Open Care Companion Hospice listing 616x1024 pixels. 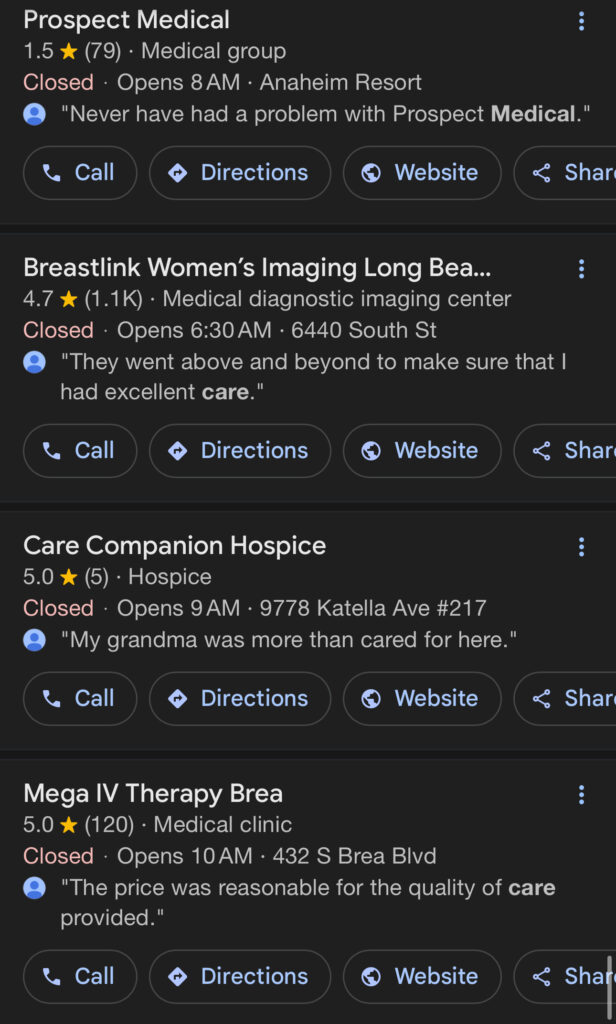click(174, 545)
